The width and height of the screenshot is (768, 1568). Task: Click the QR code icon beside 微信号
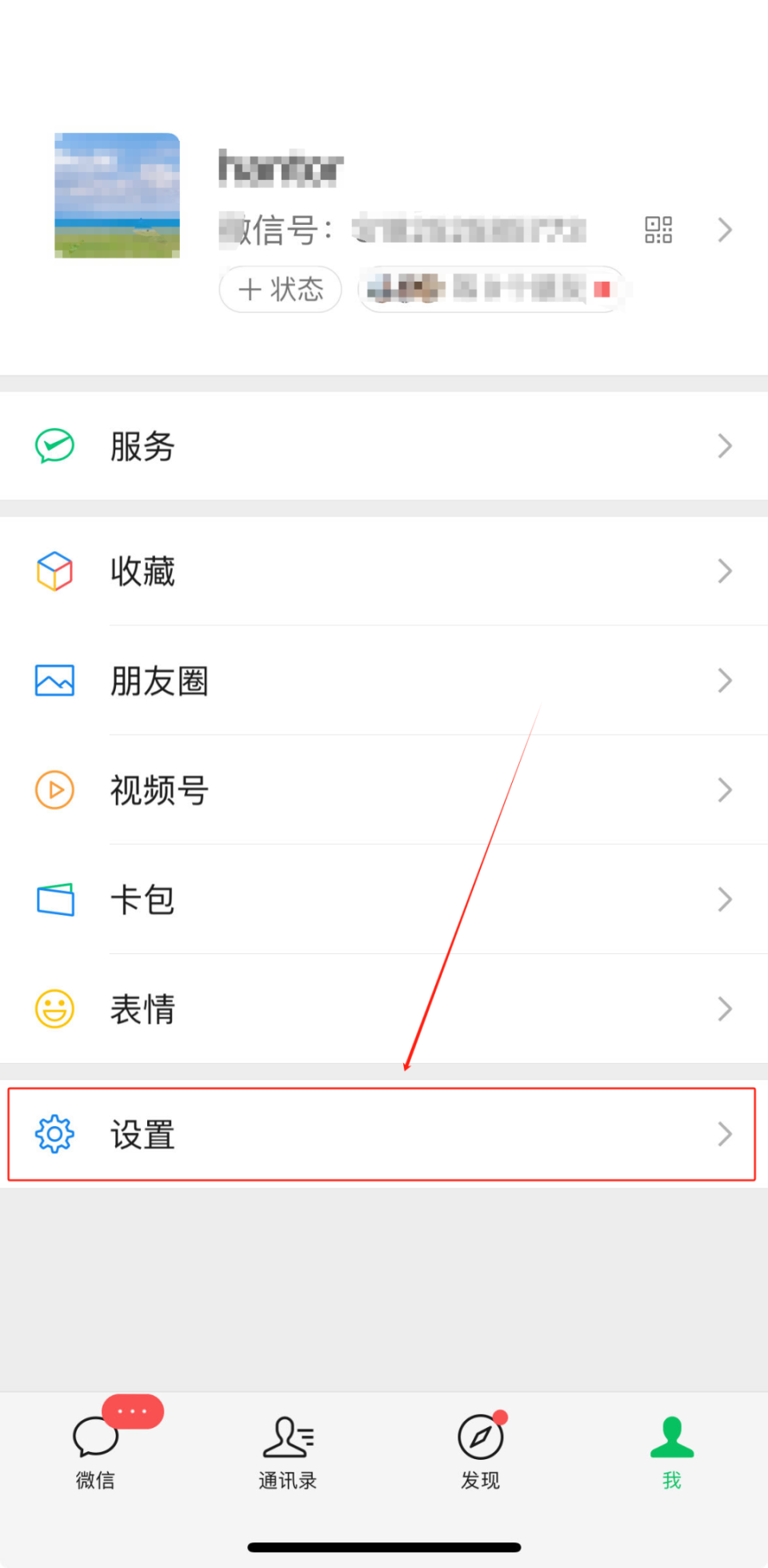coord(658,230)
